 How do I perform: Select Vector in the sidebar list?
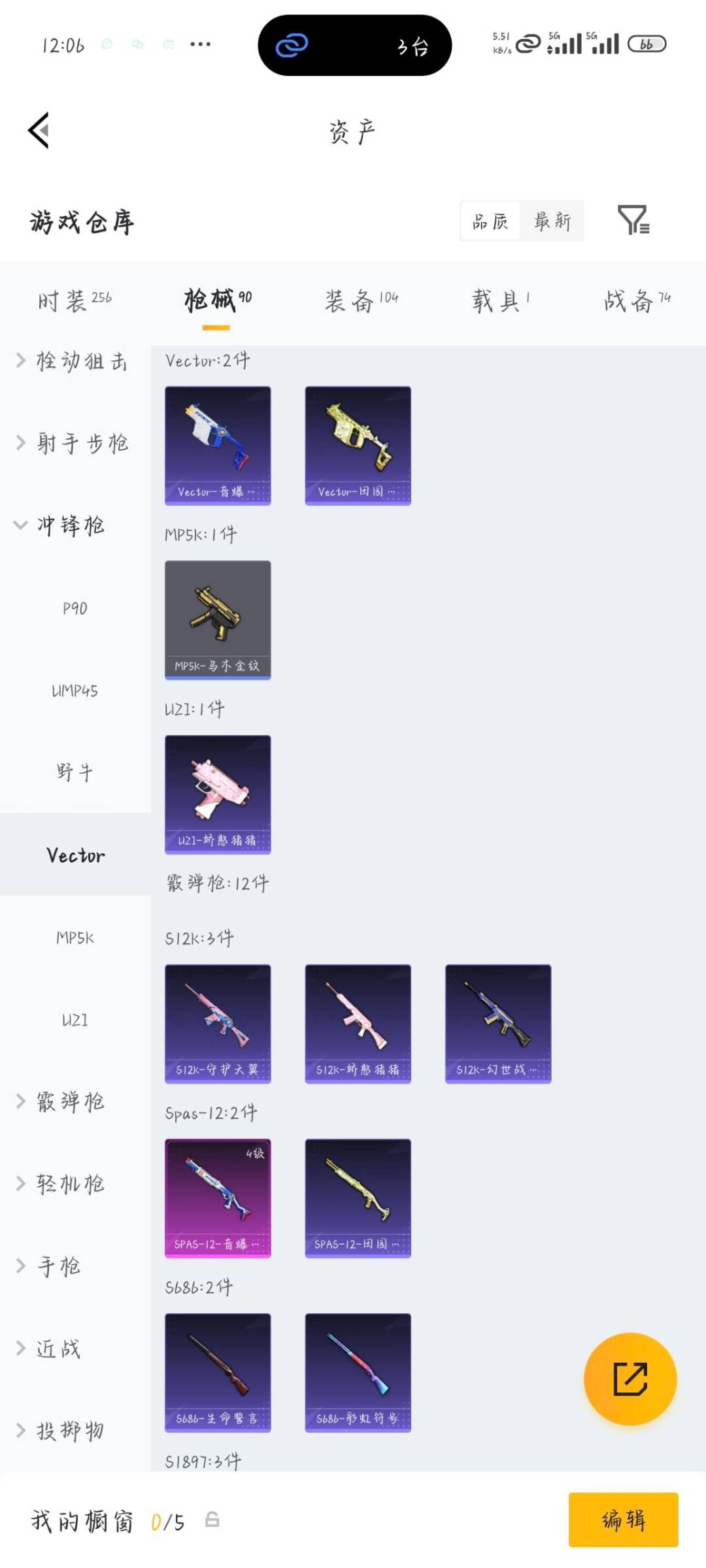coord(75,855)
